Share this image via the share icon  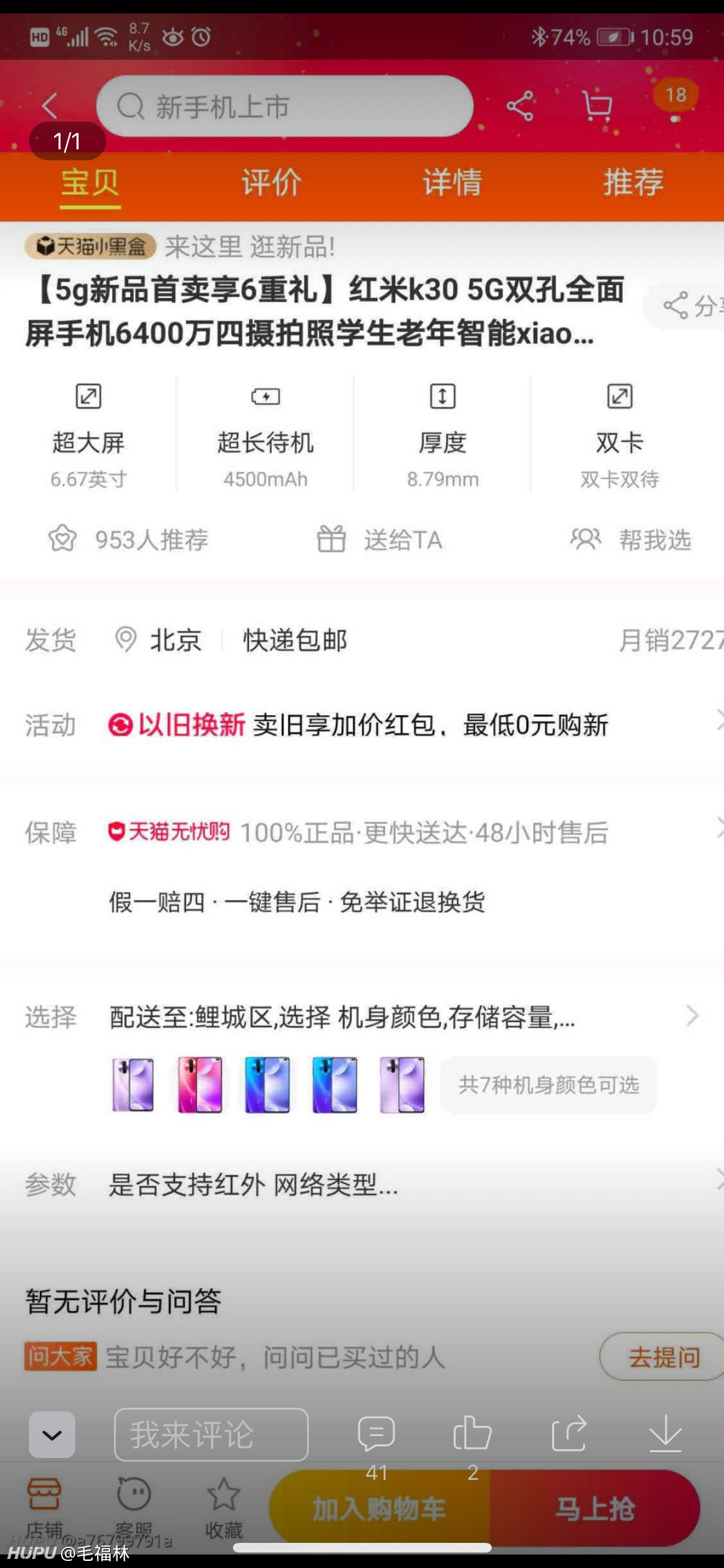point(570,1433)
